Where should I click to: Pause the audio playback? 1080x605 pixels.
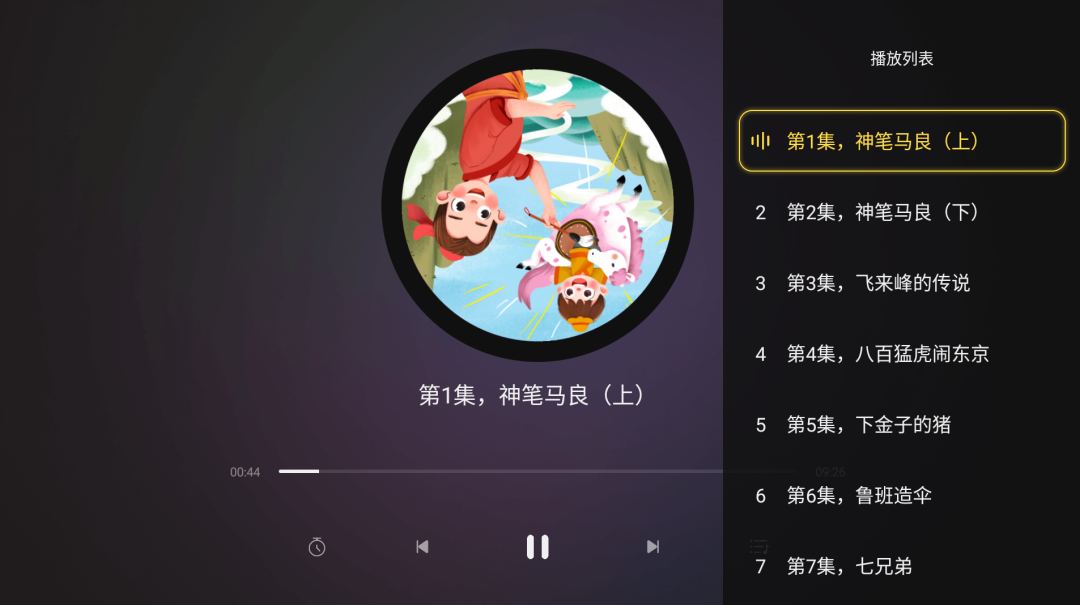[x=537, y=547]
